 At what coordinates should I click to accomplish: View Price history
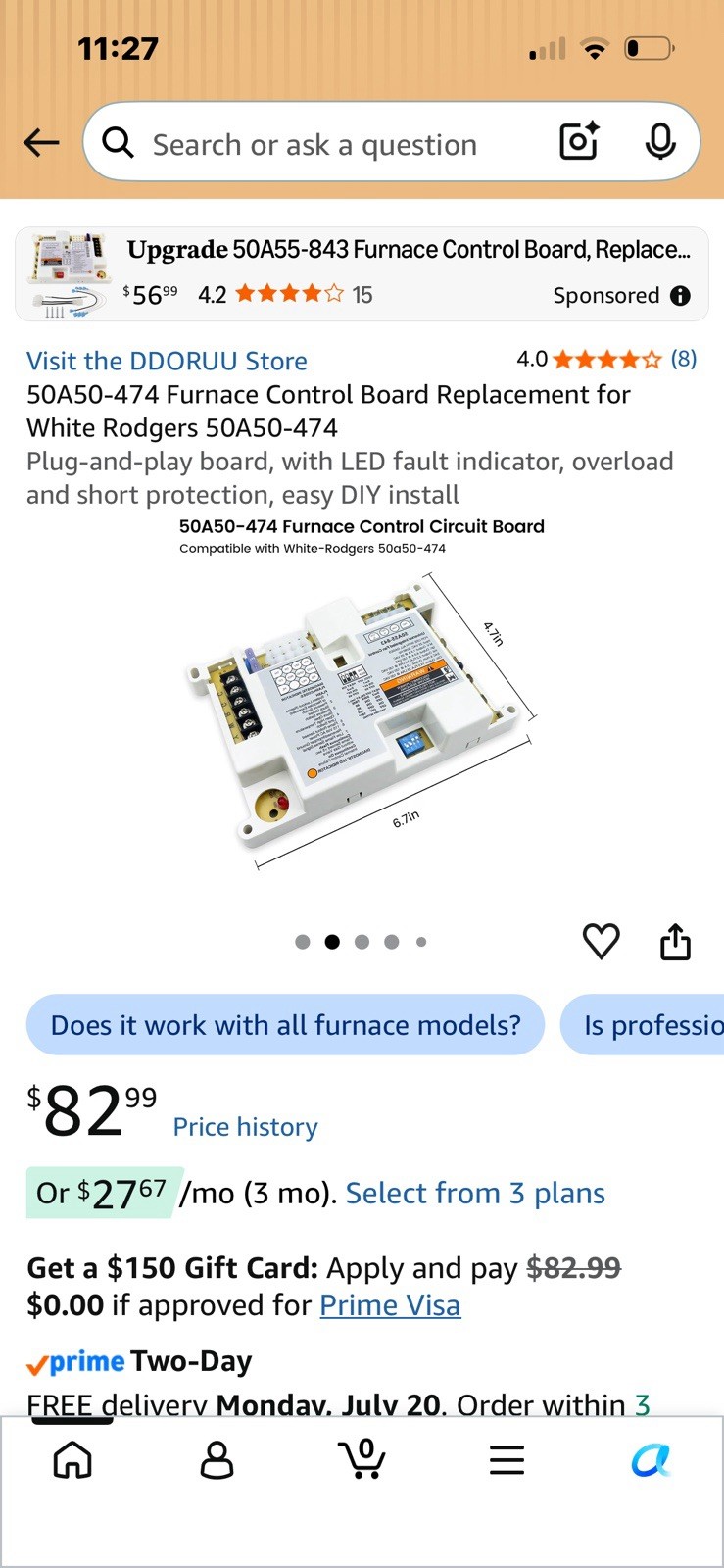click(245, 1127)
